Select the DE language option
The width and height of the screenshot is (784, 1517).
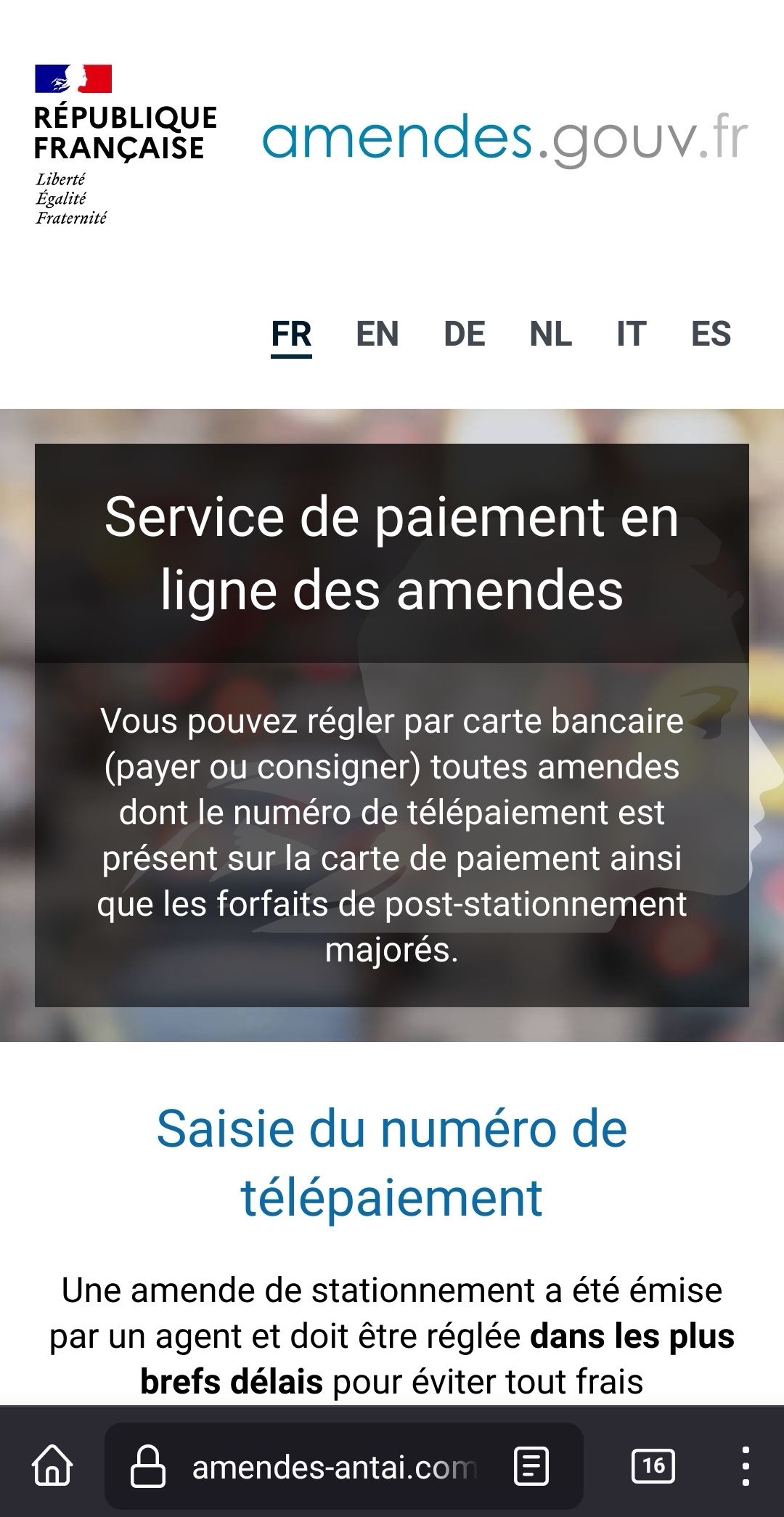(x=465, y=335)
